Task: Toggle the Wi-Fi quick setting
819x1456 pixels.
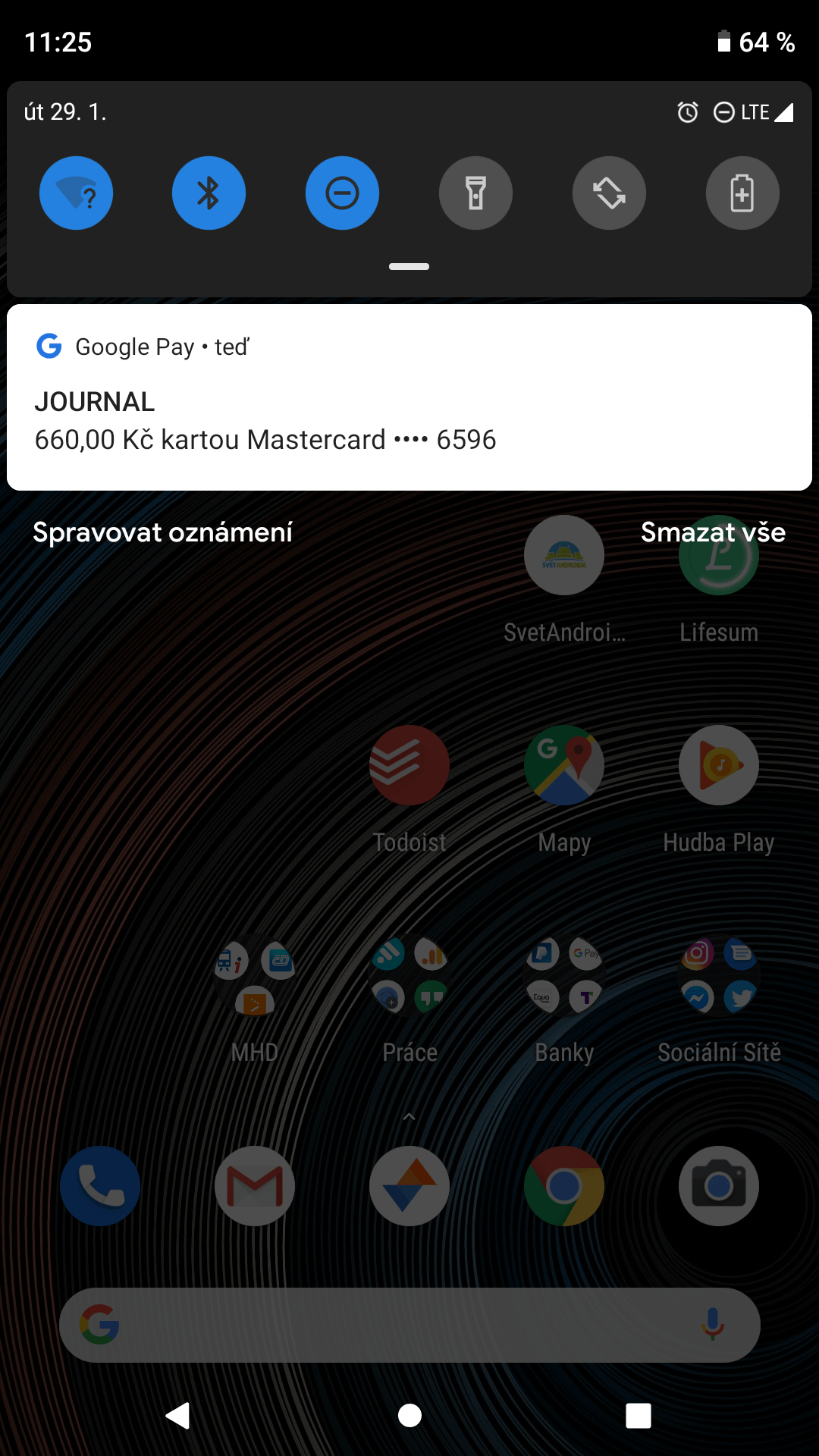Action: 76,193
